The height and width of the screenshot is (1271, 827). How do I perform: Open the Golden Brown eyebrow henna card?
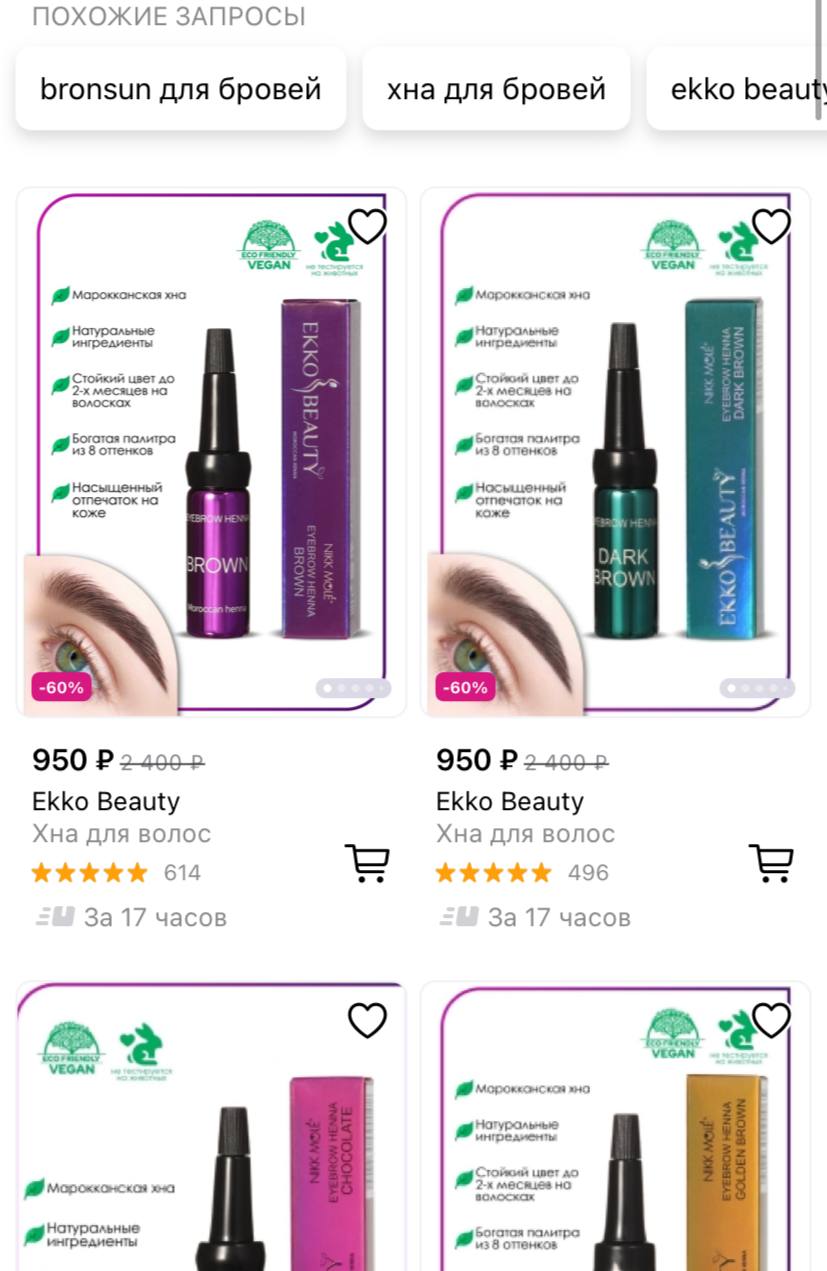[x=615, y=1150]
